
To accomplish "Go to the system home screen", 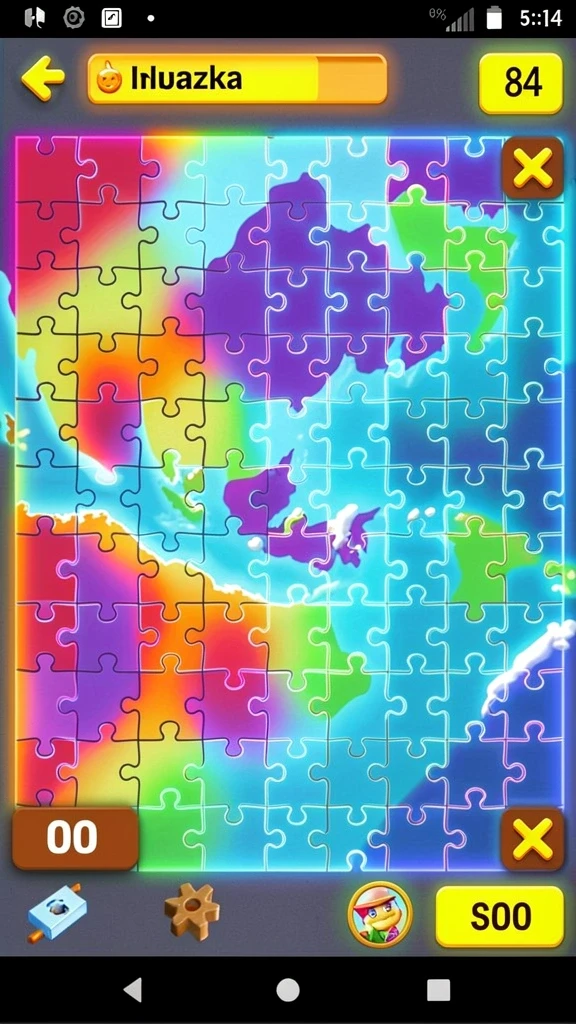I will 288,990.
